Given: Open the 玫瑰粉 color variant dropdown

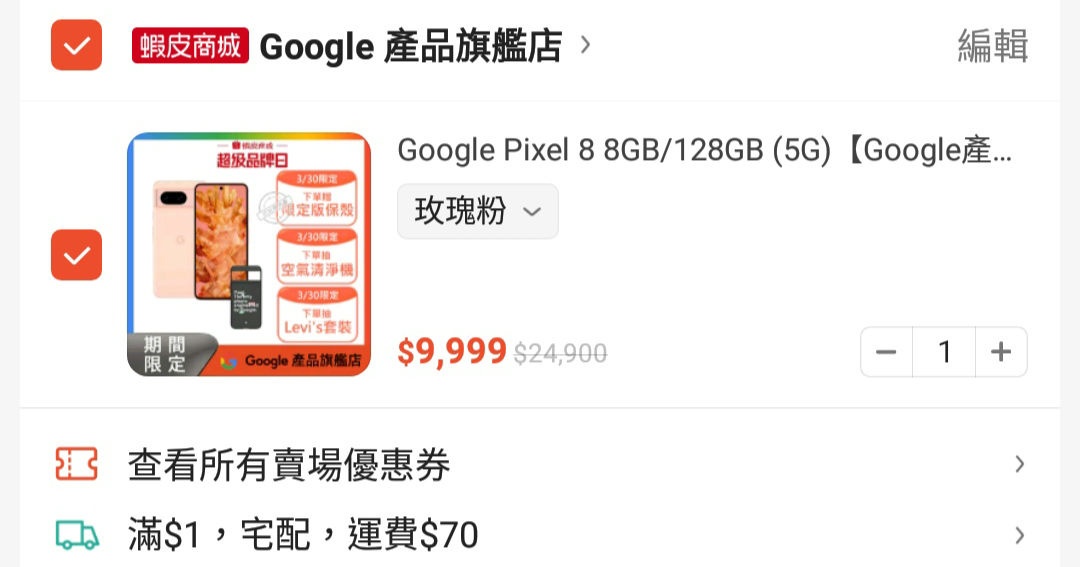Looking at the screenshot, I should pyautogui.click(x=477, y=212).
